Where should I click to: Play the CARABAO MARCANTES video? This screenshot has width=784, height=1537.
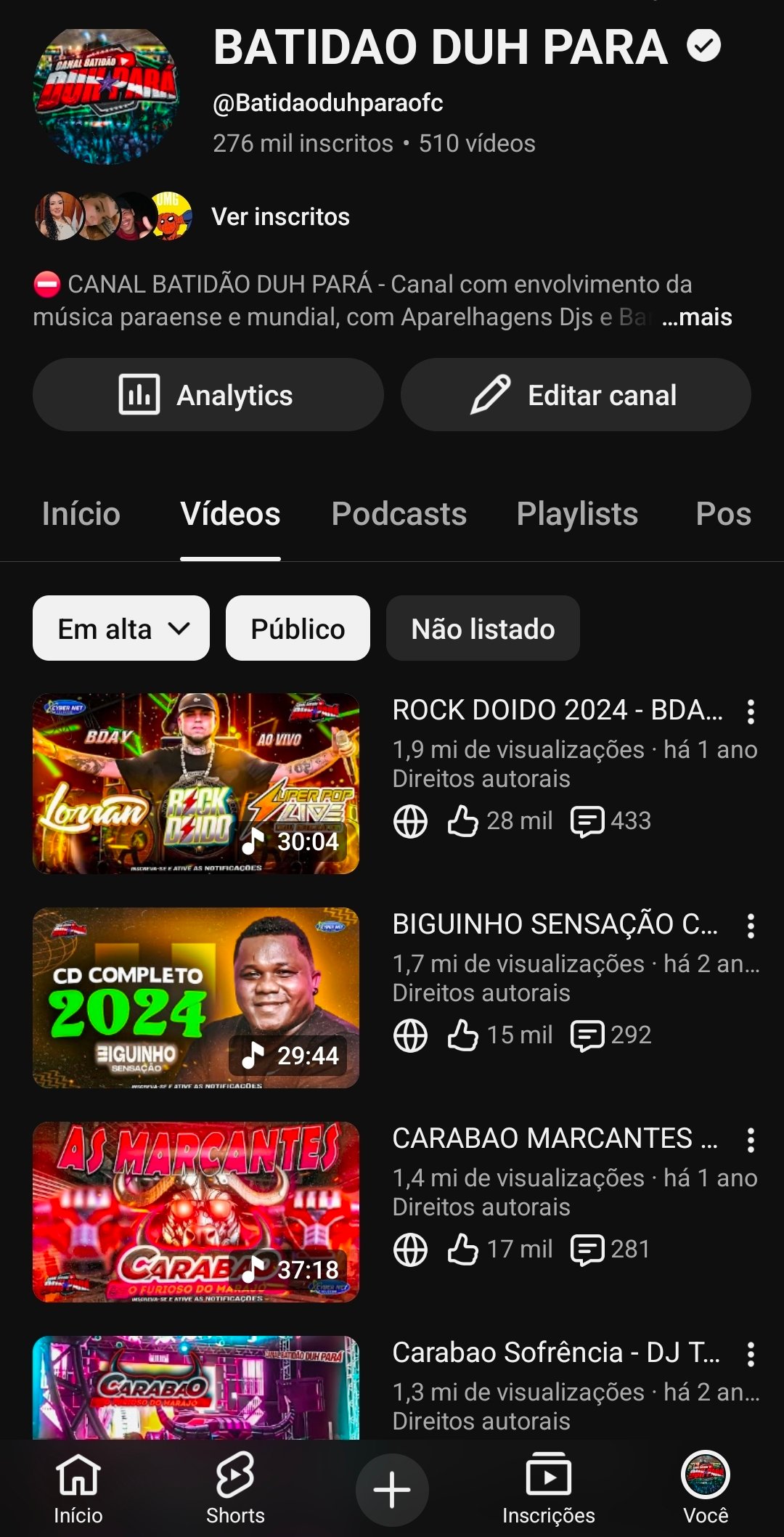coord(196,1212)
